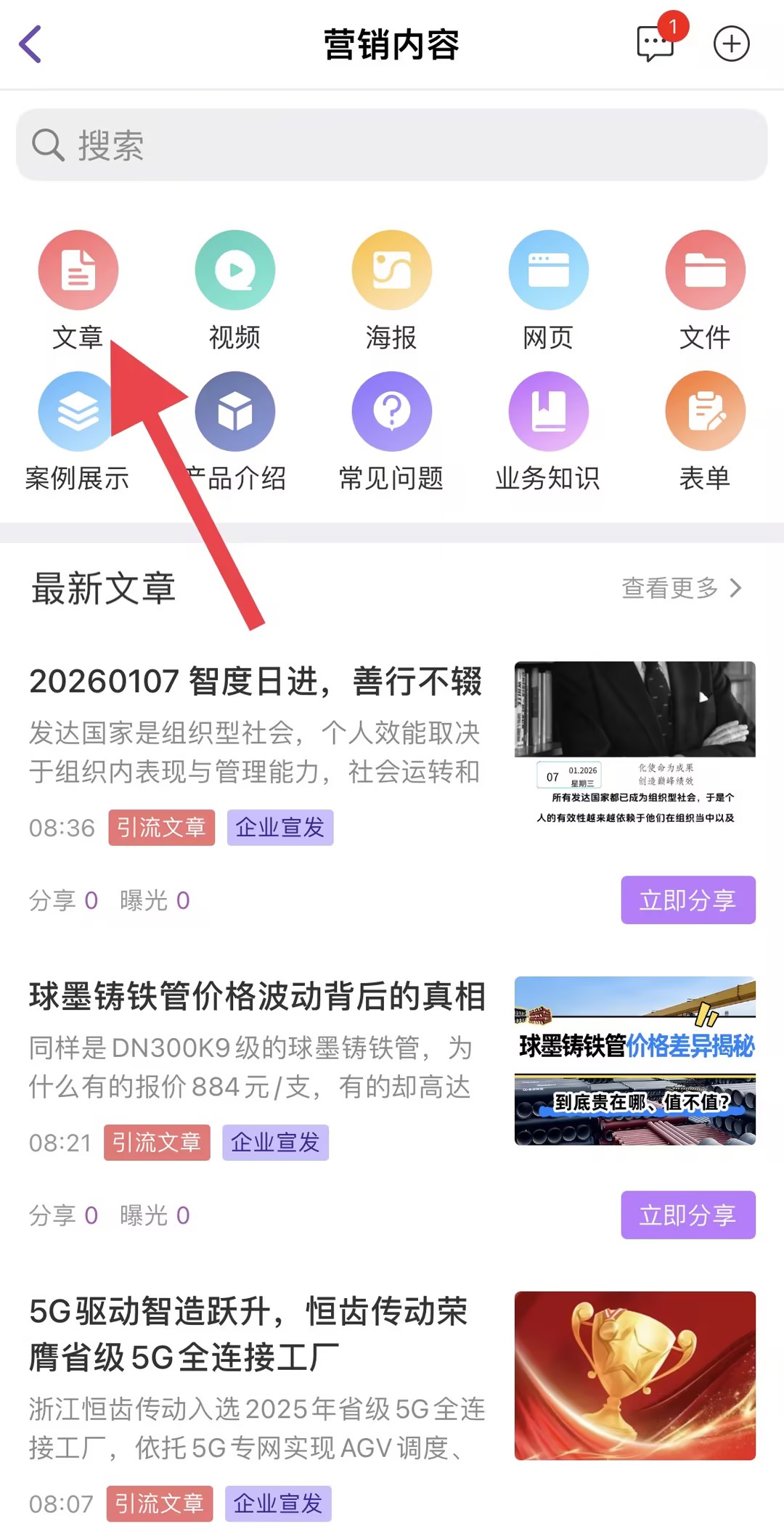Go back using the purple arrow
This screenshot has height=1534, width=784.
point(30,44)
